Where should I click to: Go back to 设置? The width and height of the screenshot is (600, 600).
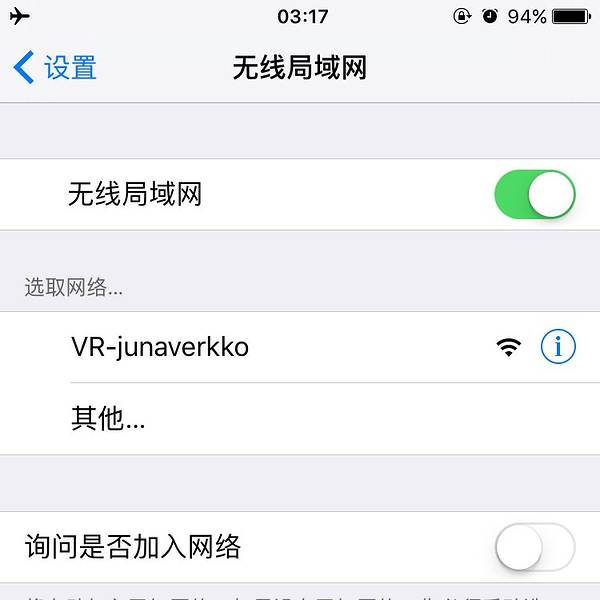pyautogui.click(x=56, y=68)
